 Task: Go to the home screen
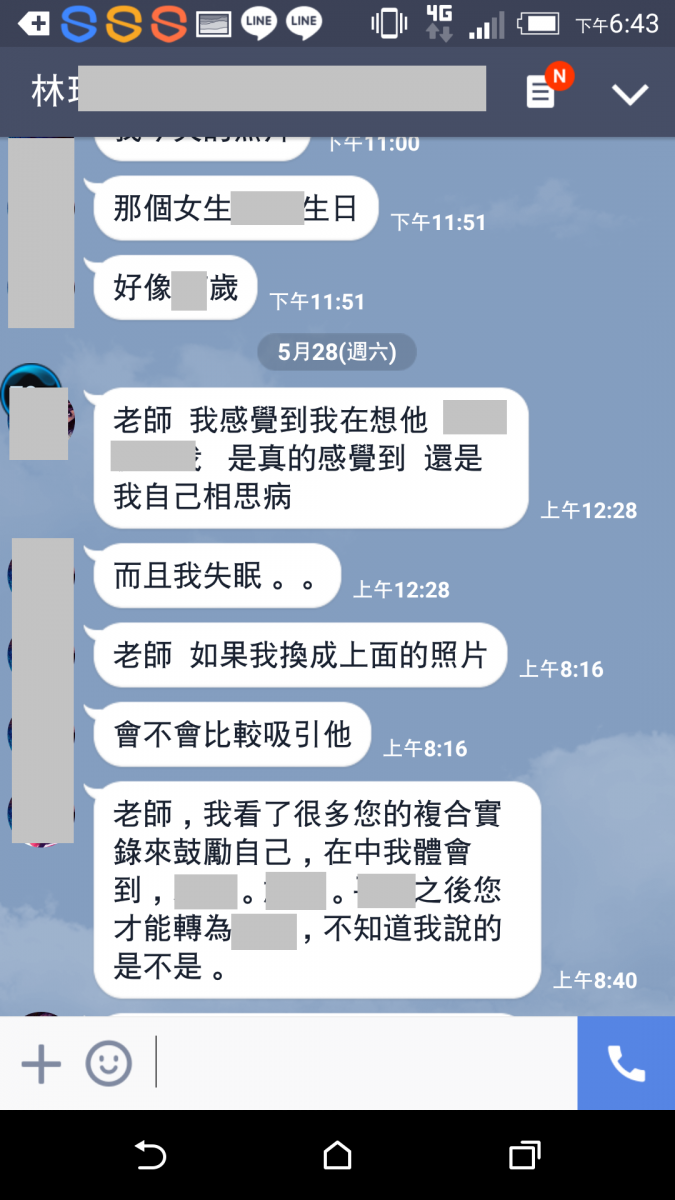click(x=337, y=1156)
